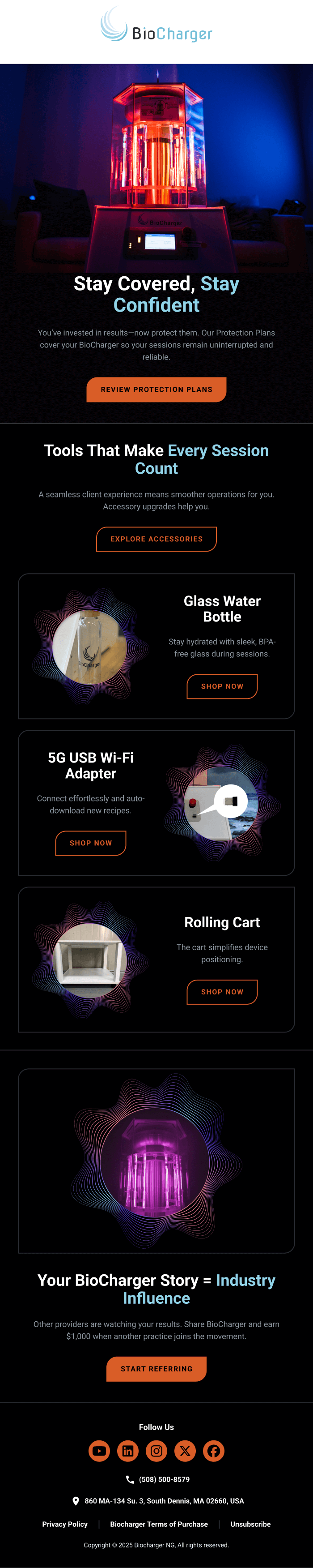This screenshot has height=1568, width=313.
Task: Tap the Review Protection Plans button
Action: click(x=156, y=390)
